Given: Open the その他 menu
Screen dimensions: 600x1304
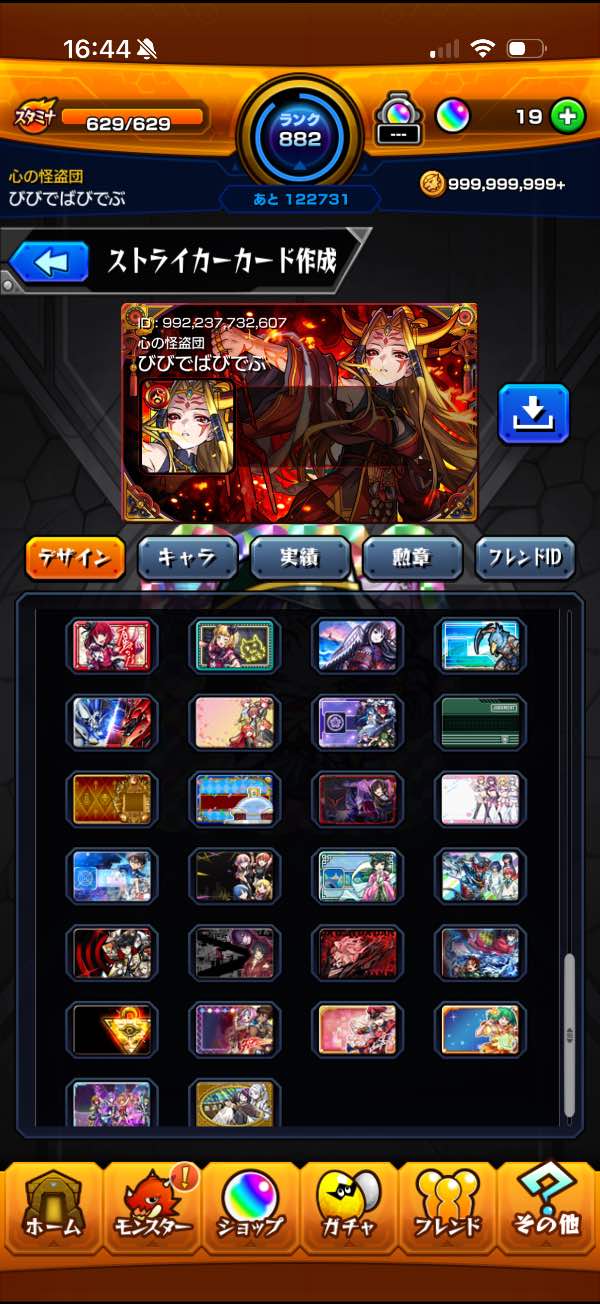Looking at the screenshot, I should pos(547,1207).
